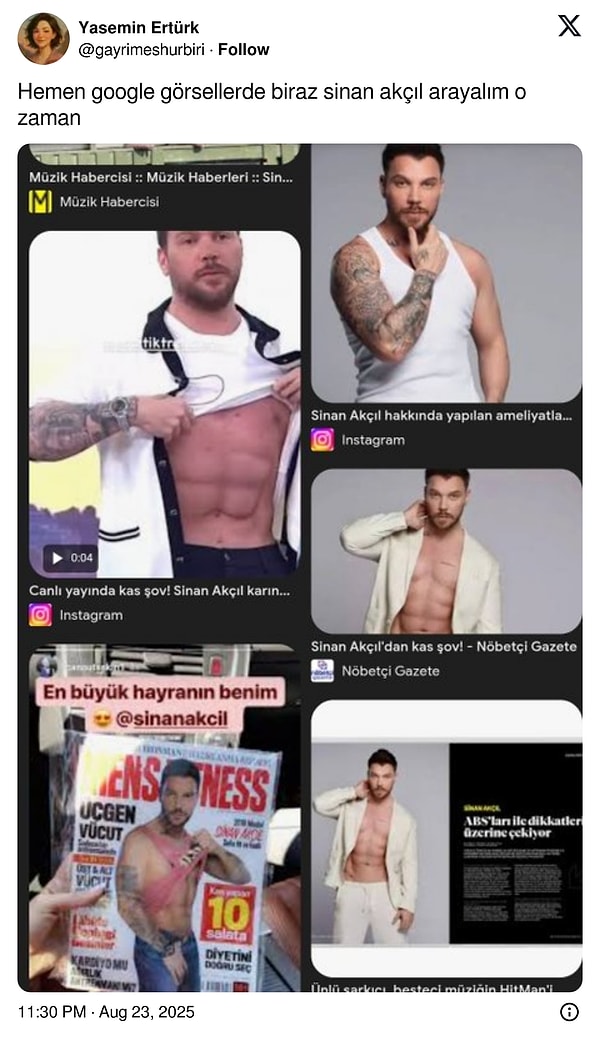View this post on X via logo
The height and width of the screenshot is (1042, 600).
point(569,26)
